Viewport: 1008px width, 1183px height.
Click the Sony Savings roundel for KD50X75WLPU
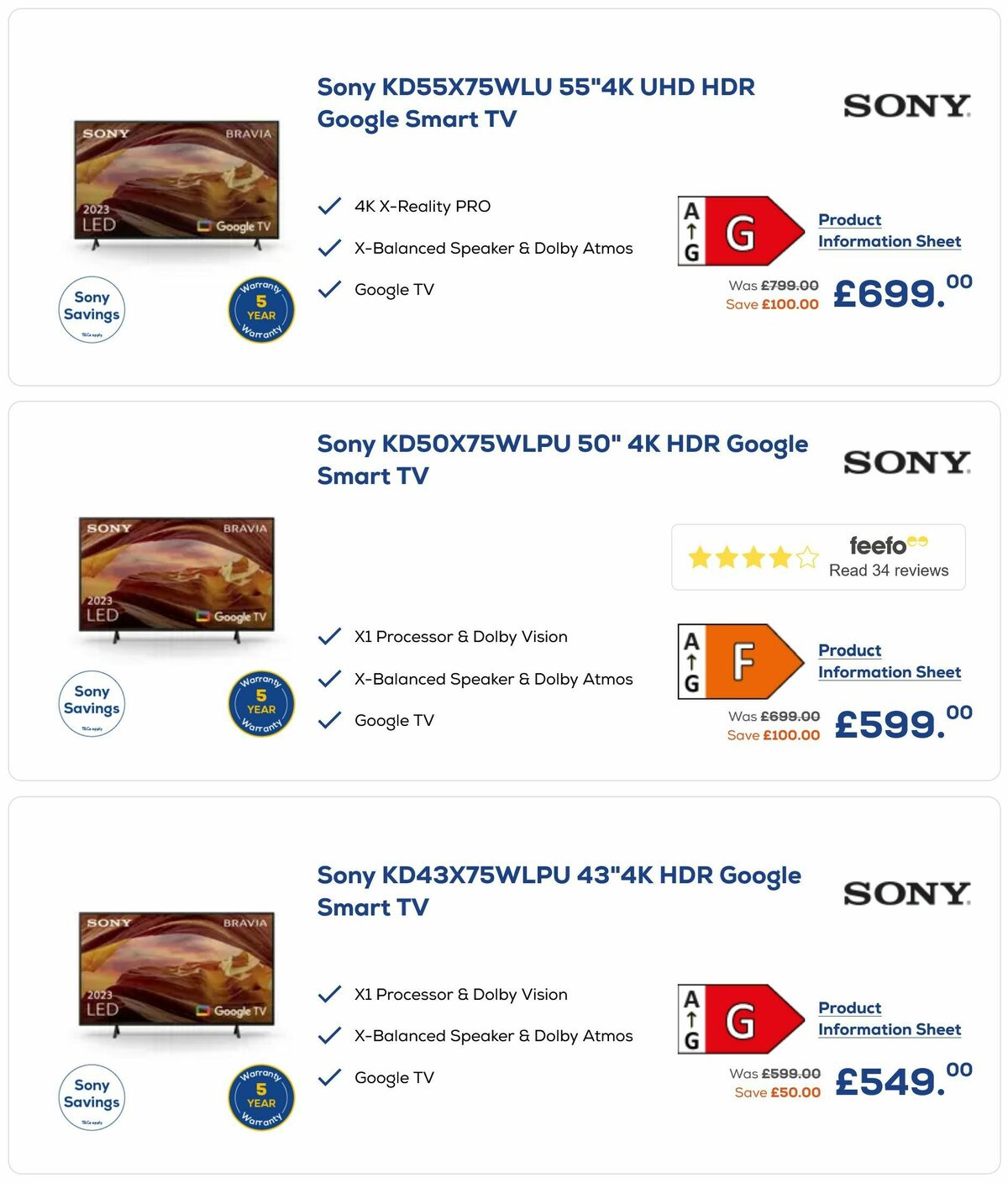point(91,704)
